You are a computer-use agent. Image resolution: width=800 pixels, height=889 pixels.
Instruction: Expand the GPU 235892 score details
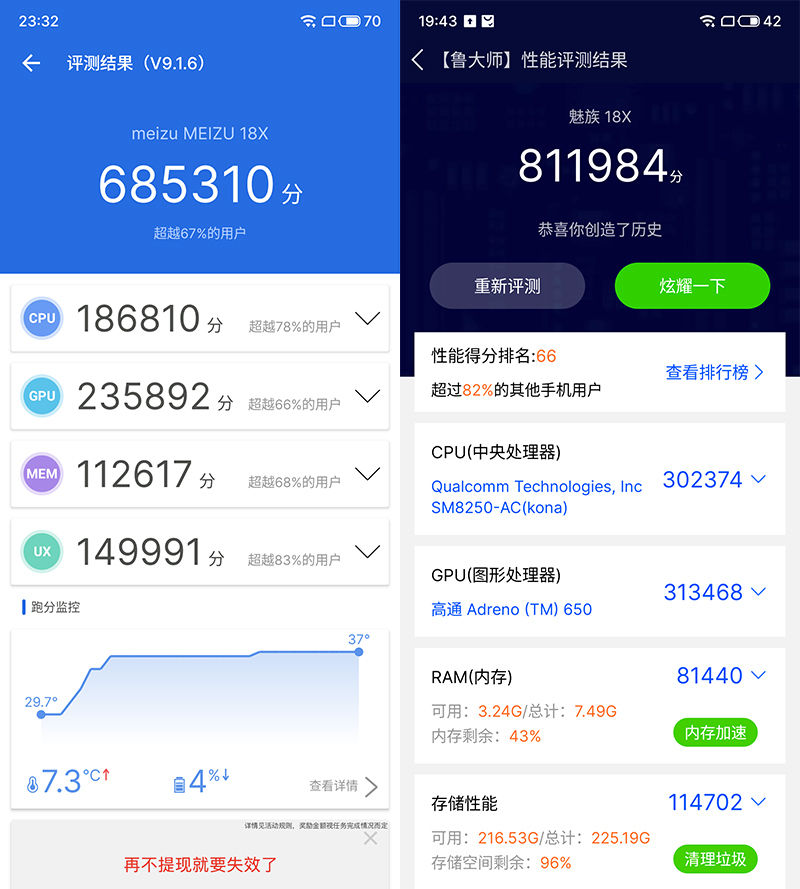(x=368, y=396)
